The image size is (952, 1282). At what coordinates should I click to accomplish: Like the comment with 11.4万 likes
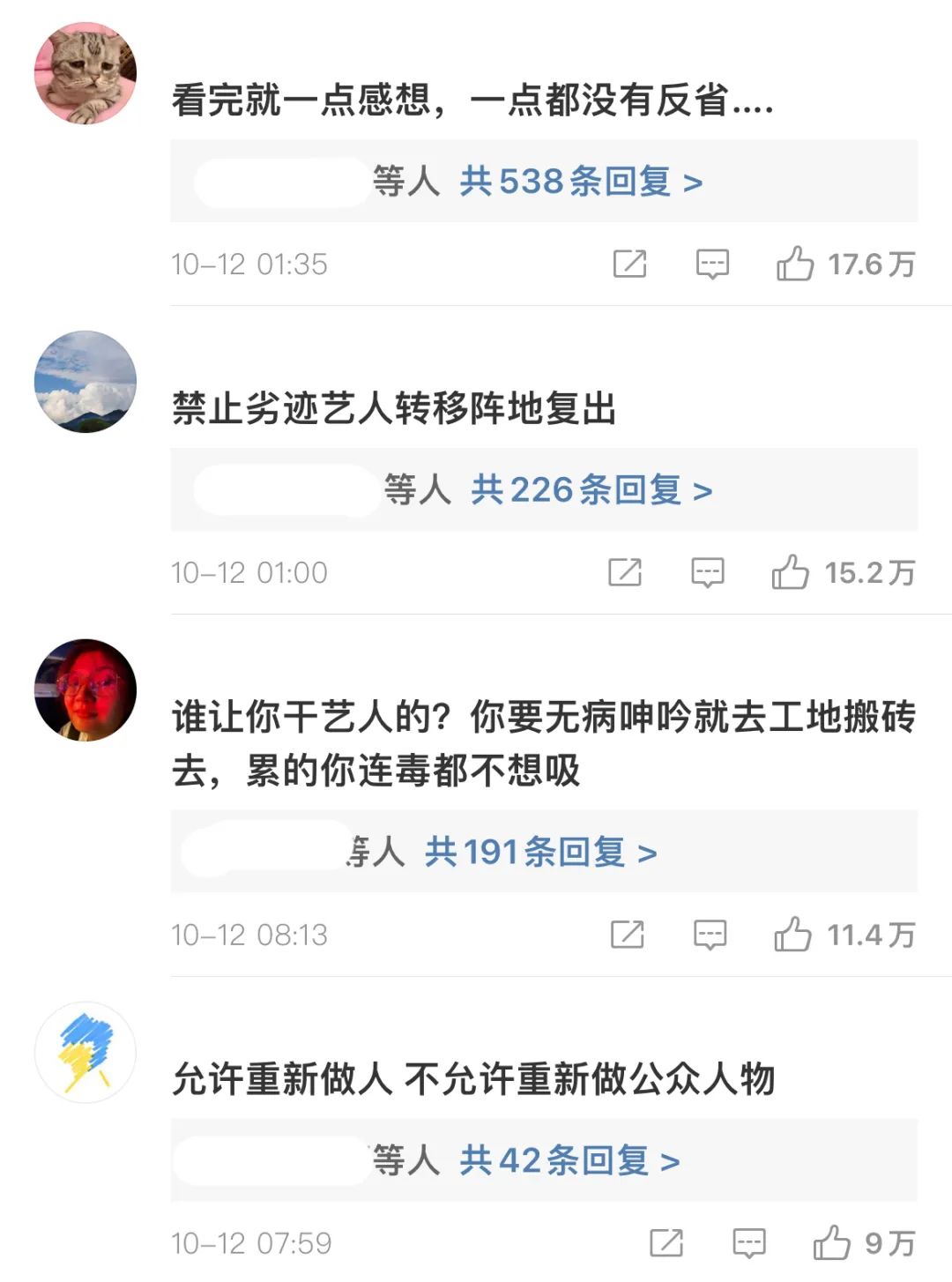[792, 935]
